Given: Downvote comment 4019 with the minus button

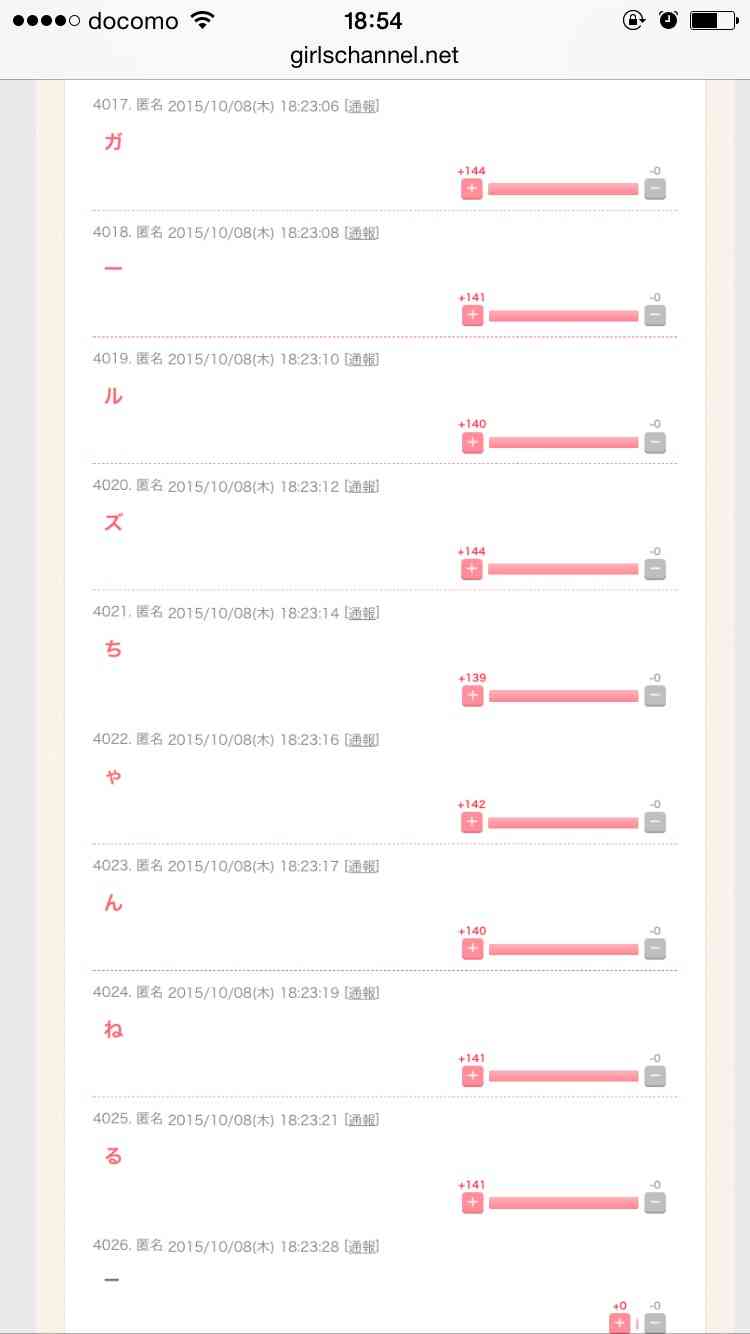Looking at the screenshot, I should coord(655,443).
